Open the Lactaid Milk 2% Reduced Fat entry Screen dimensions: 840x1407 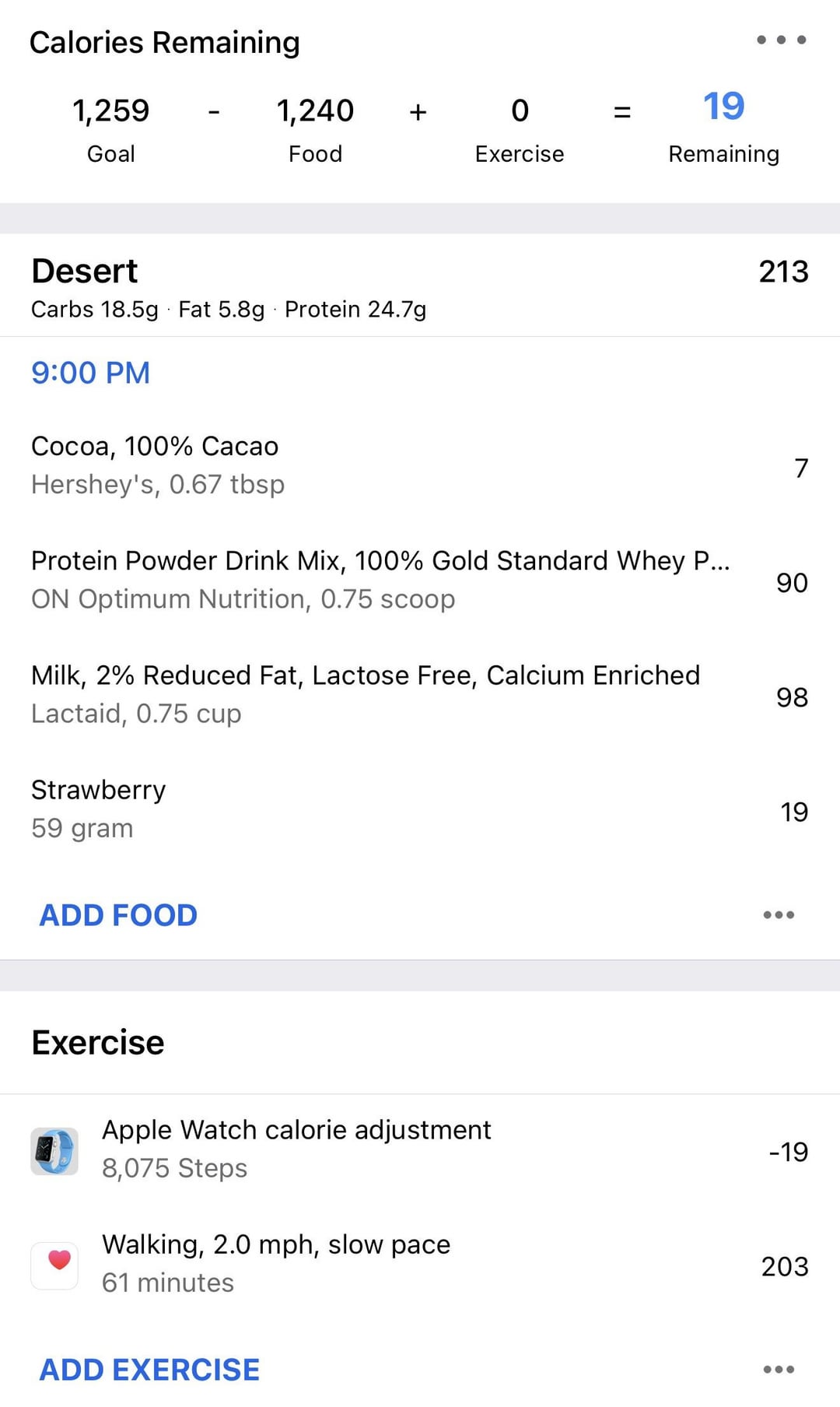click(x=420, y=694)
